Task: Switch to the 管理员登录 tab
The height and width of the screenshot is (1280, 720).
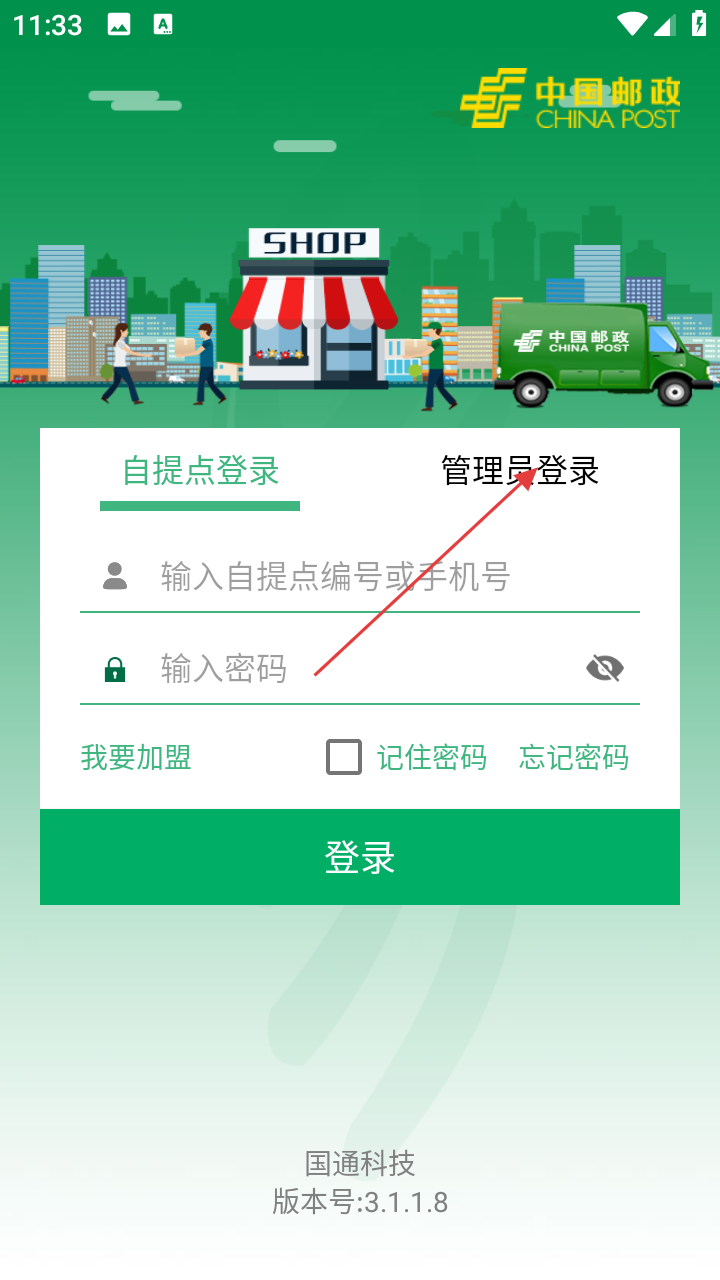Action: tap(520, 470)
